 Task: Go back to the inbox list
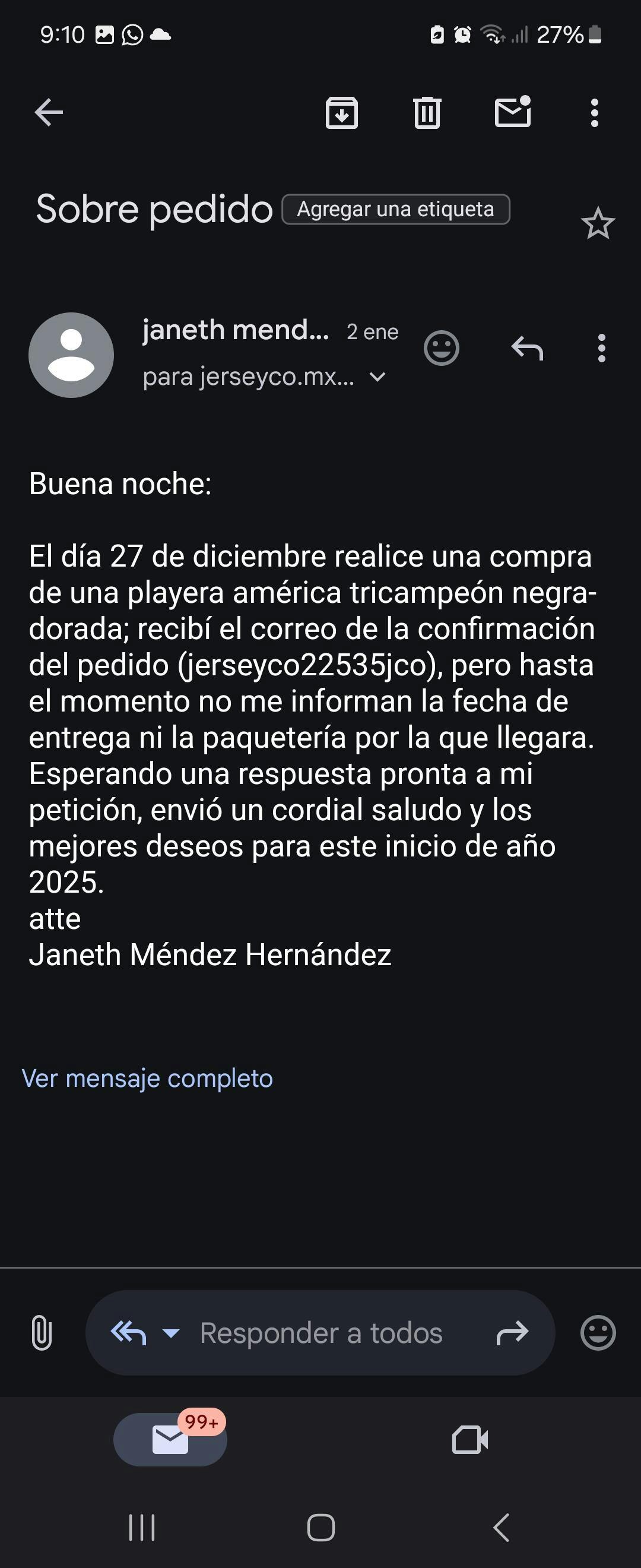[x=49, y=113]
